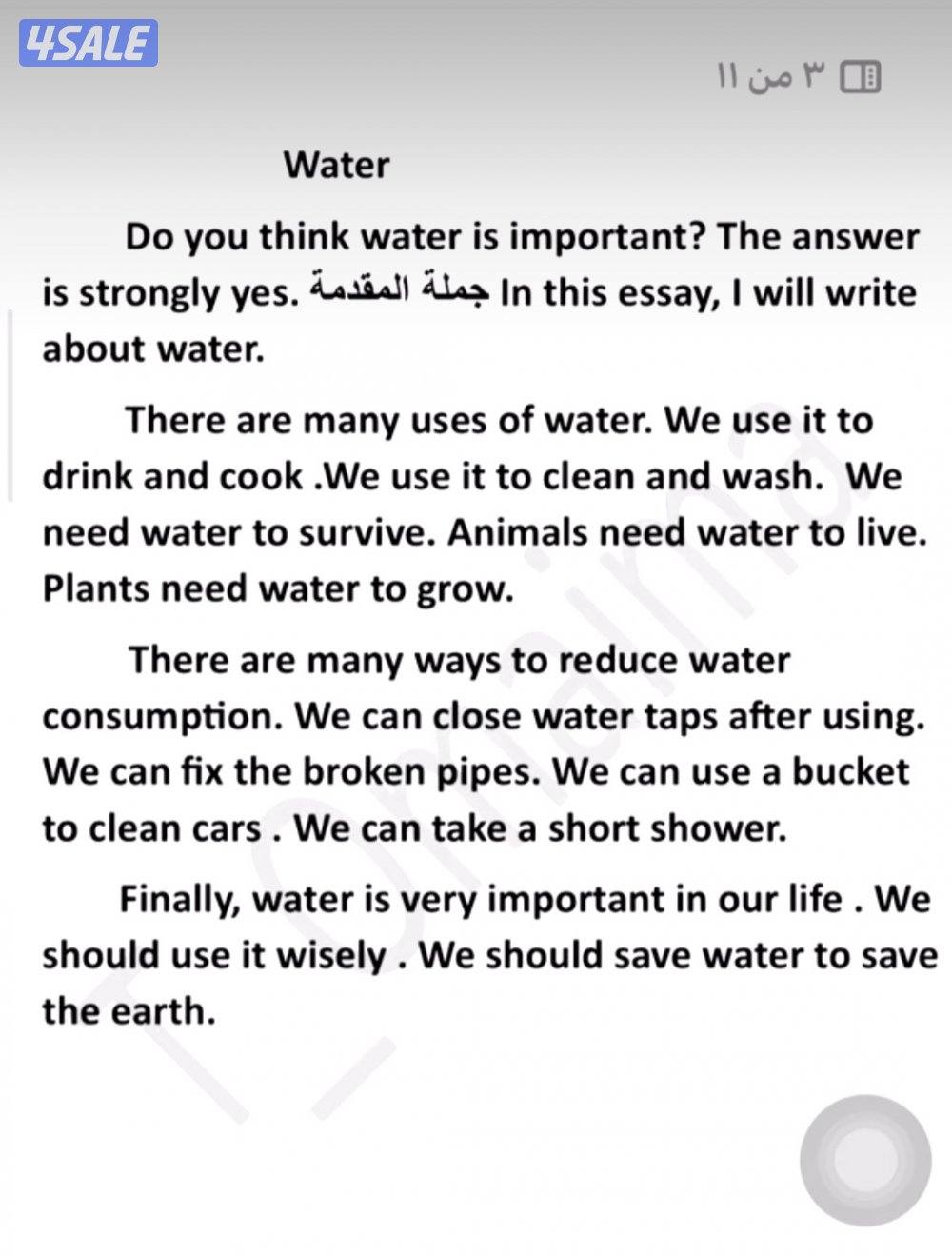Open the page thumbnails sidebar icon

click(861, 76)
